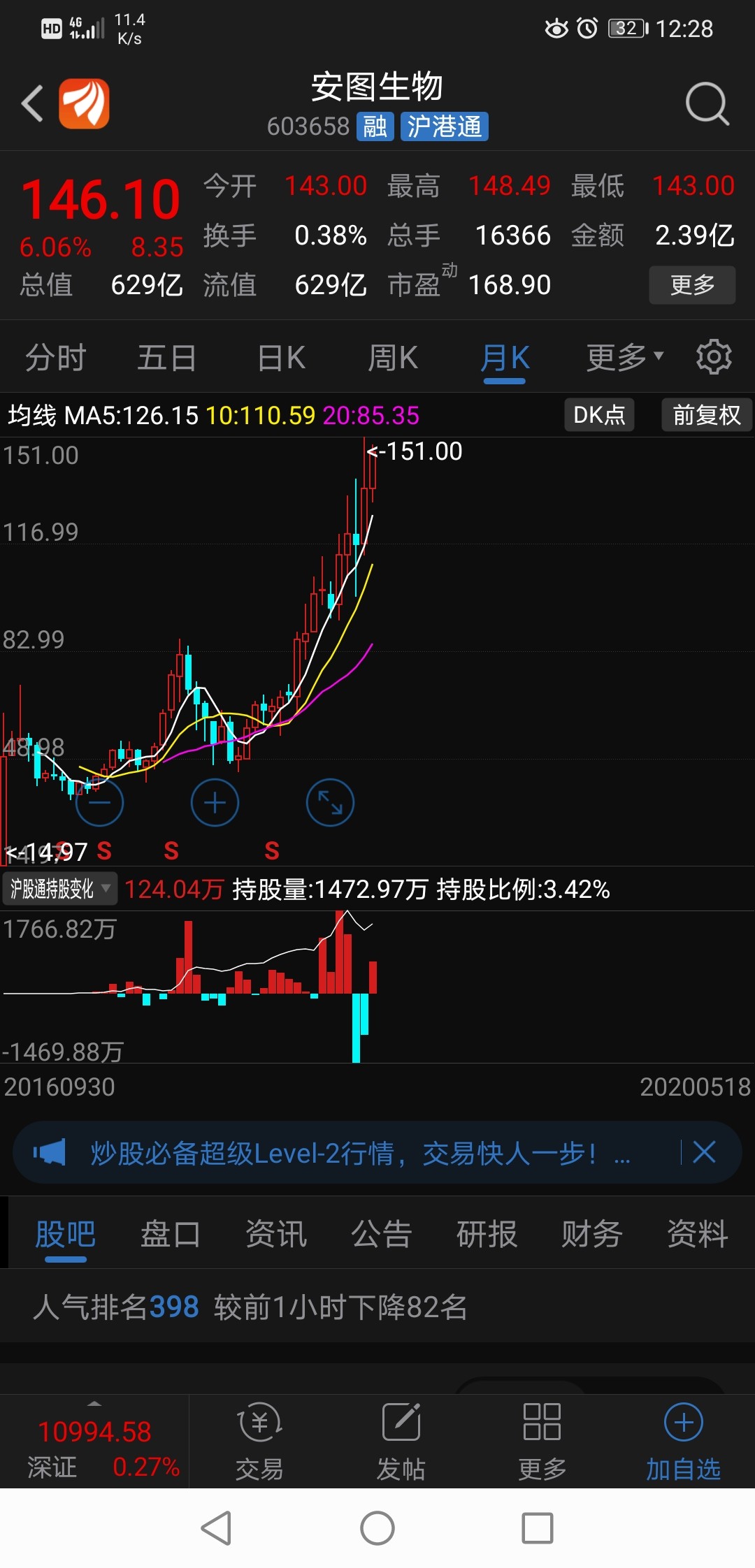Tap 更多 button for more quote details
Screen dimensions: 755x1568
point(692,285)
